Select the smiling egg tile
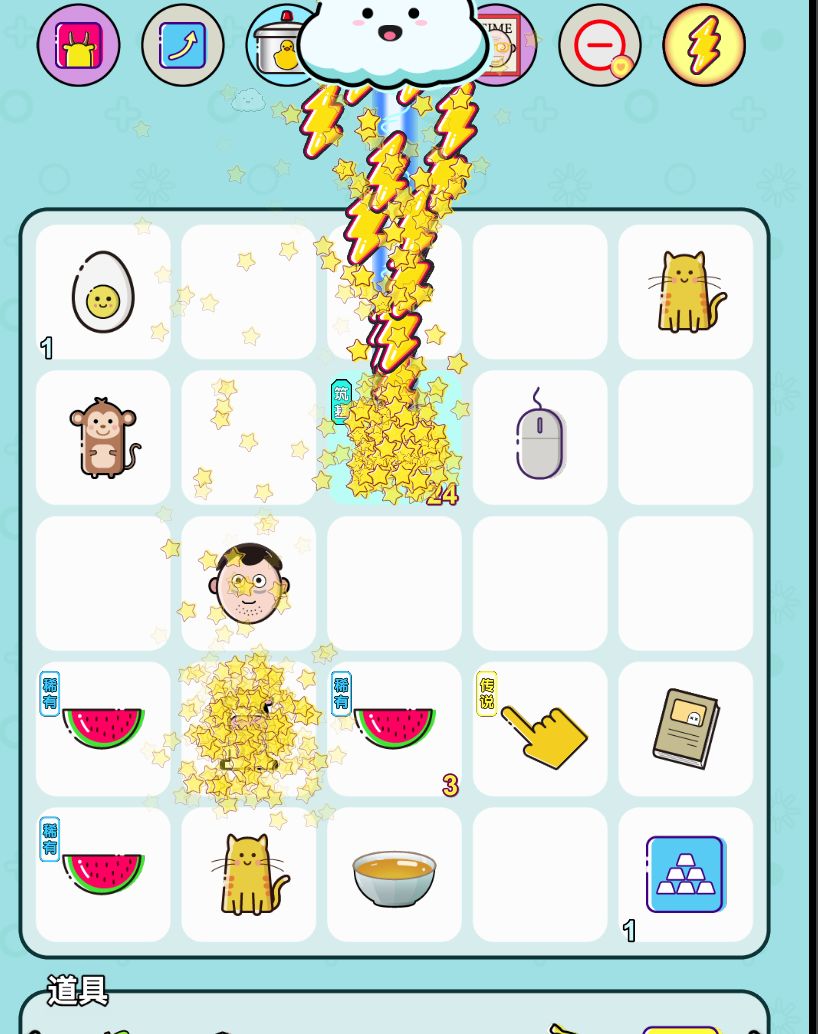The width and height of the screenshot is (818, 1034). click(103, 291)
